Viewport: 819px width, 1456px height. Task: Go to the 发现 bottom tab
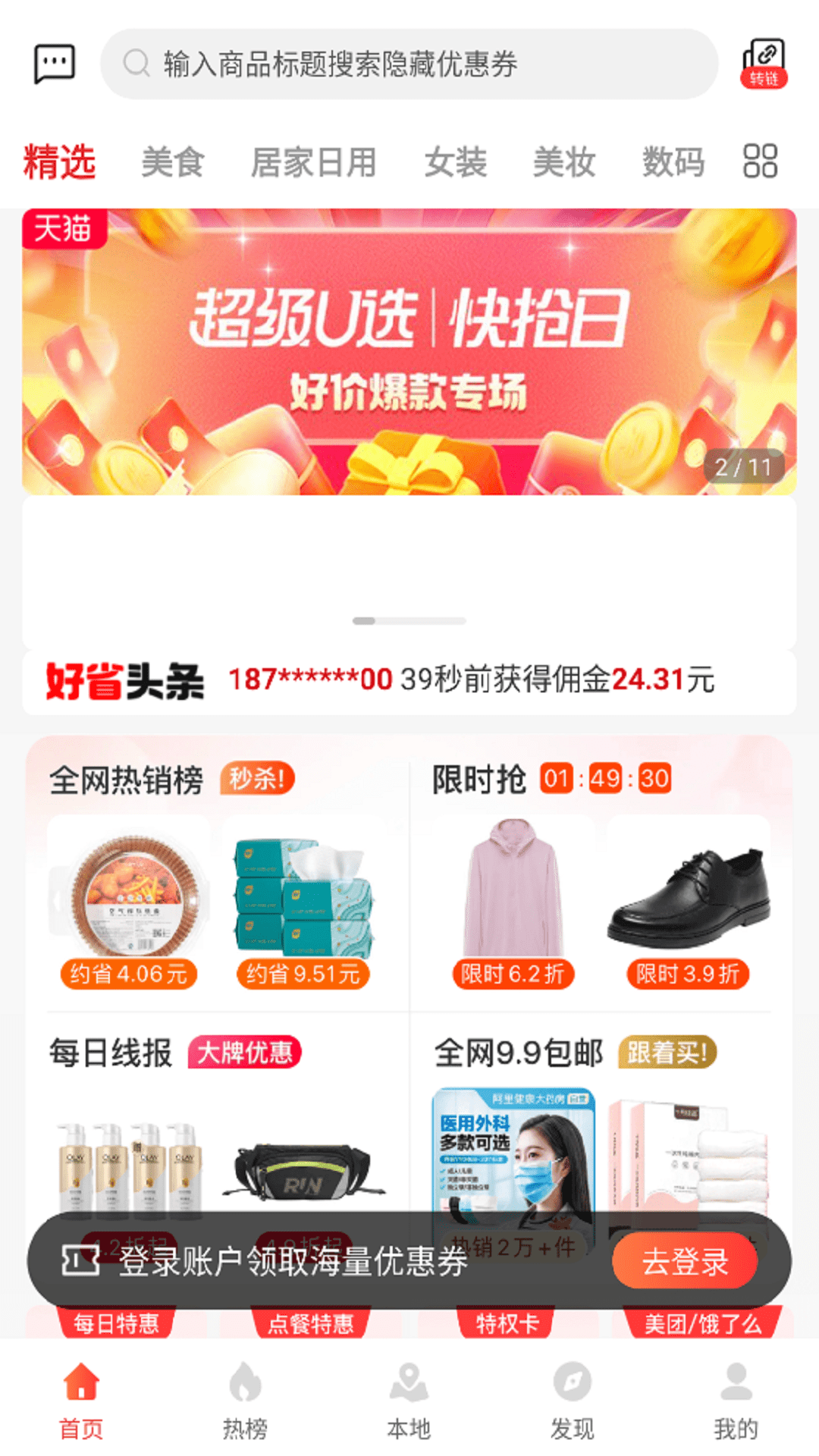573,1399
